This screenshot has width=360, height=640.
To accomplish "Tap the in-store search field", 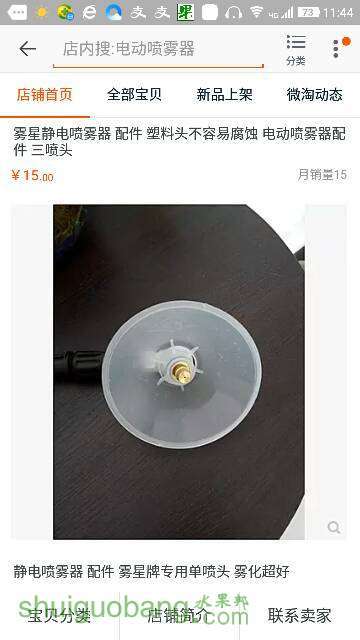I will point(158,50).
